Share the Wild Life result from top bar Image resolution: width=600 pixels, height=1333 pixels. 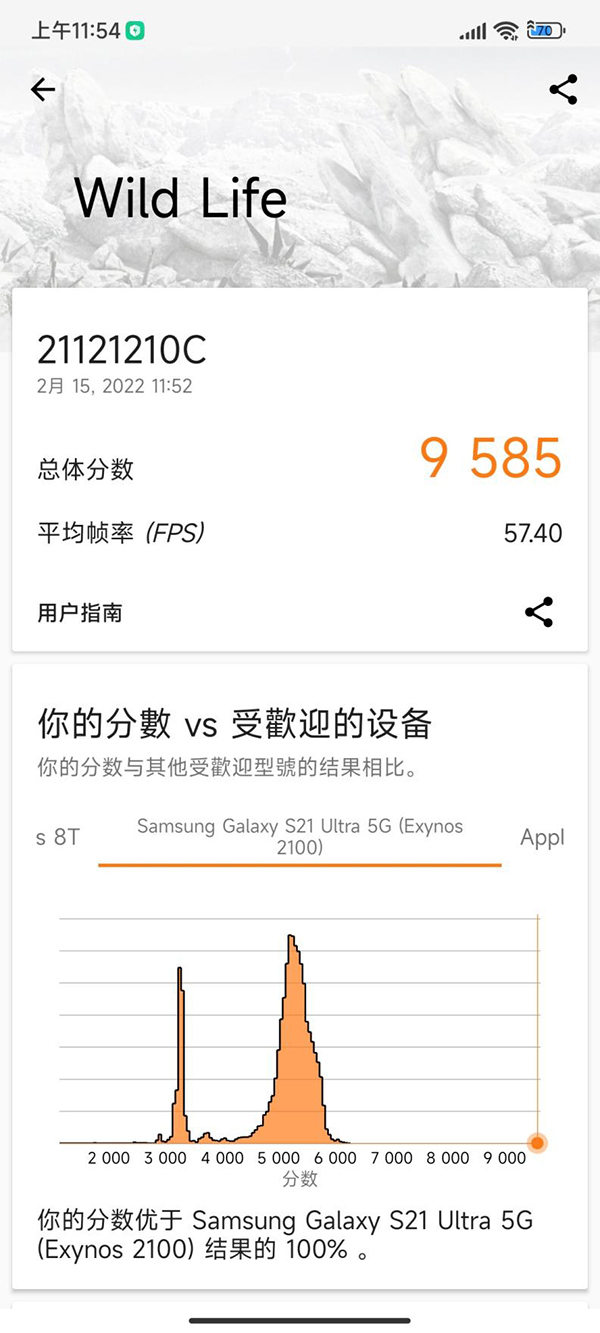coord(563,90)
